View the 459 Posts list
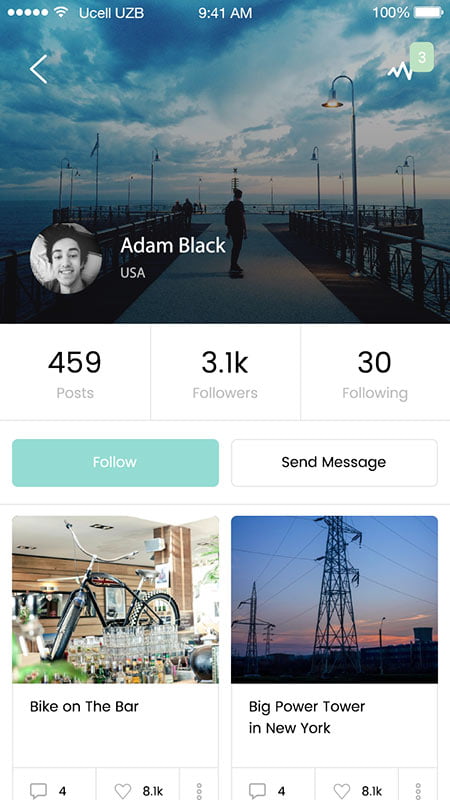 tap(75, 373)
